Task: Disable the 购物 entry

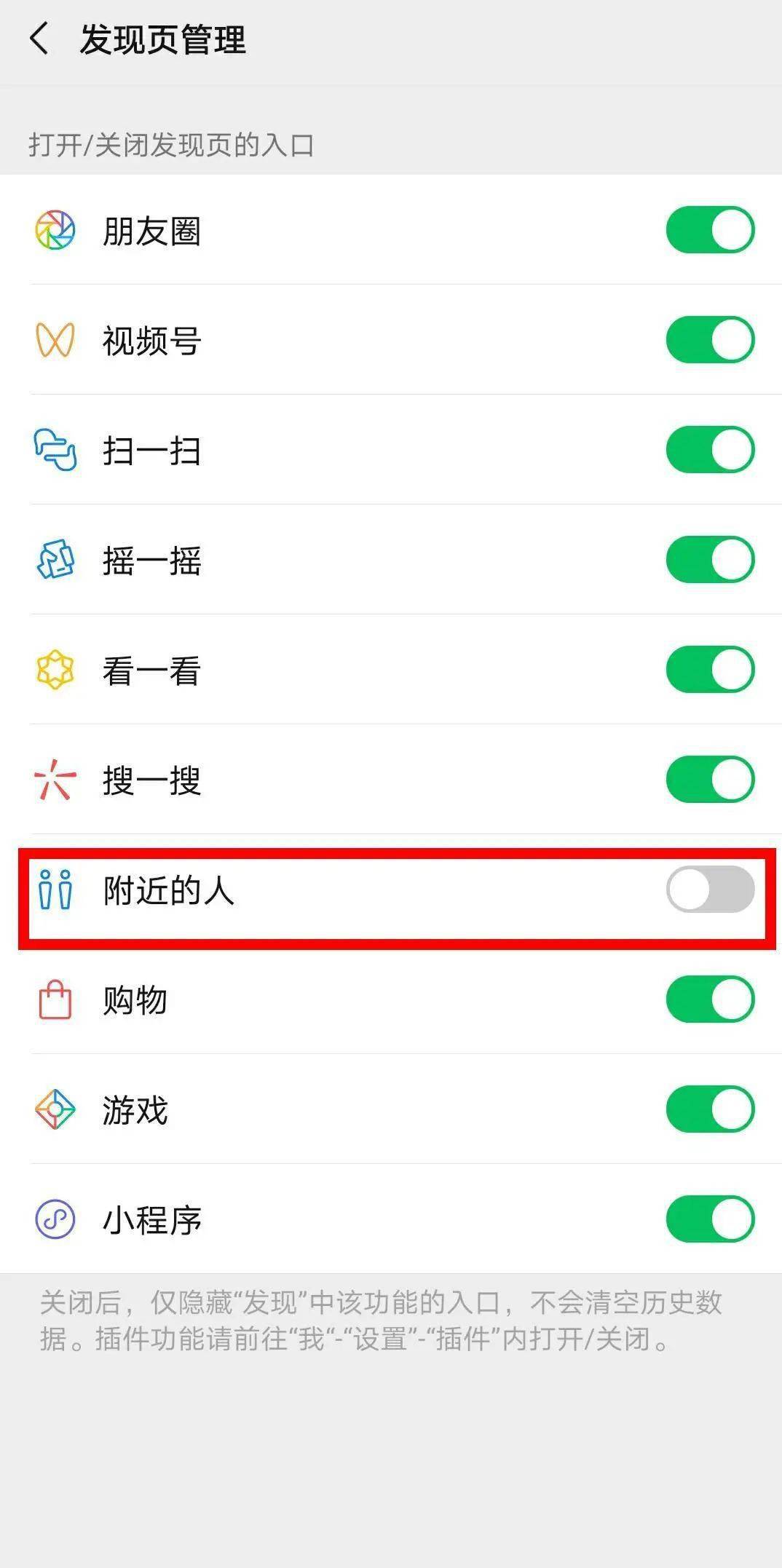Action: (x=710, y=999)
